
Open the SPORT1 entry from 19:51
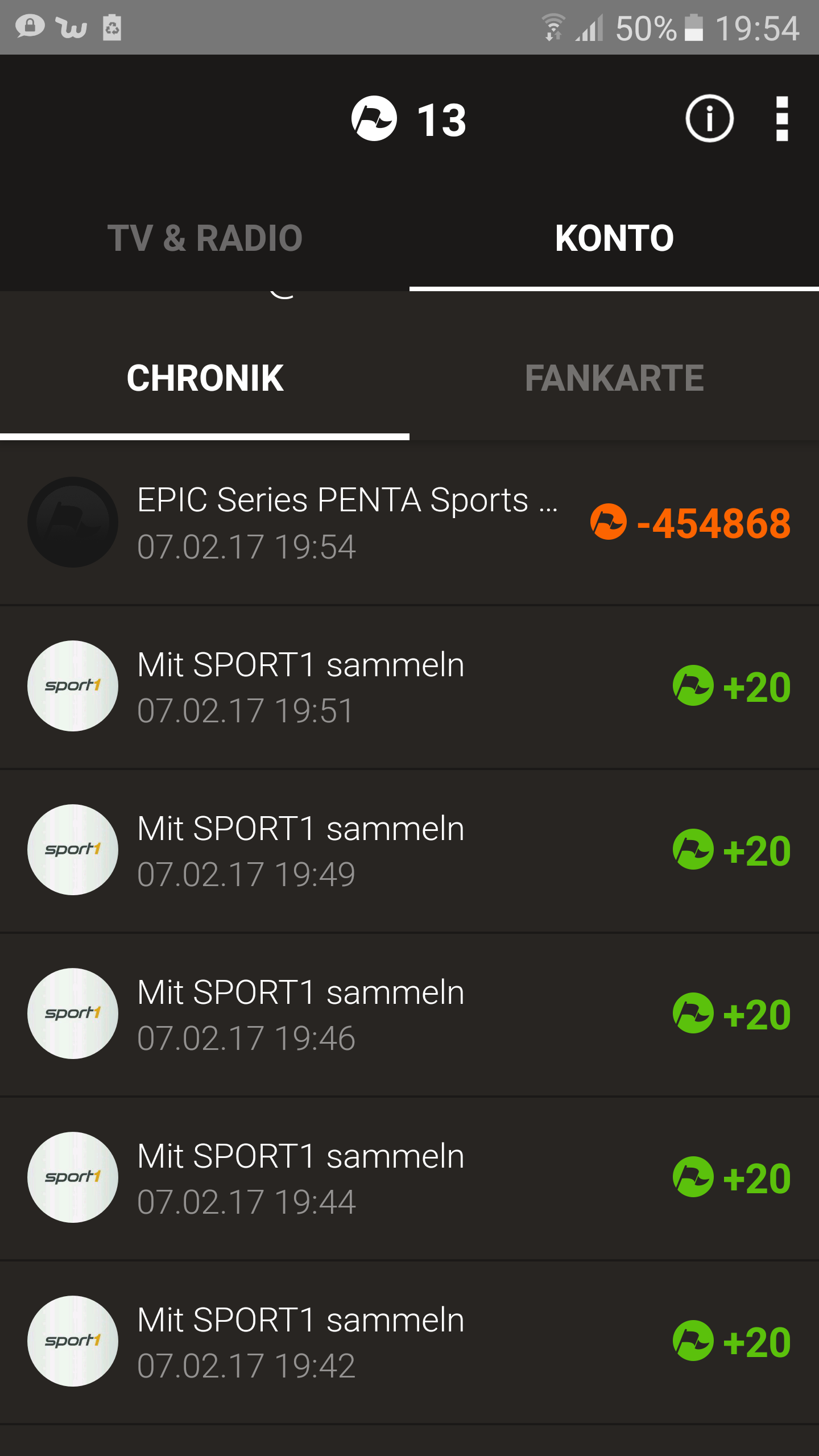[409, 686]
